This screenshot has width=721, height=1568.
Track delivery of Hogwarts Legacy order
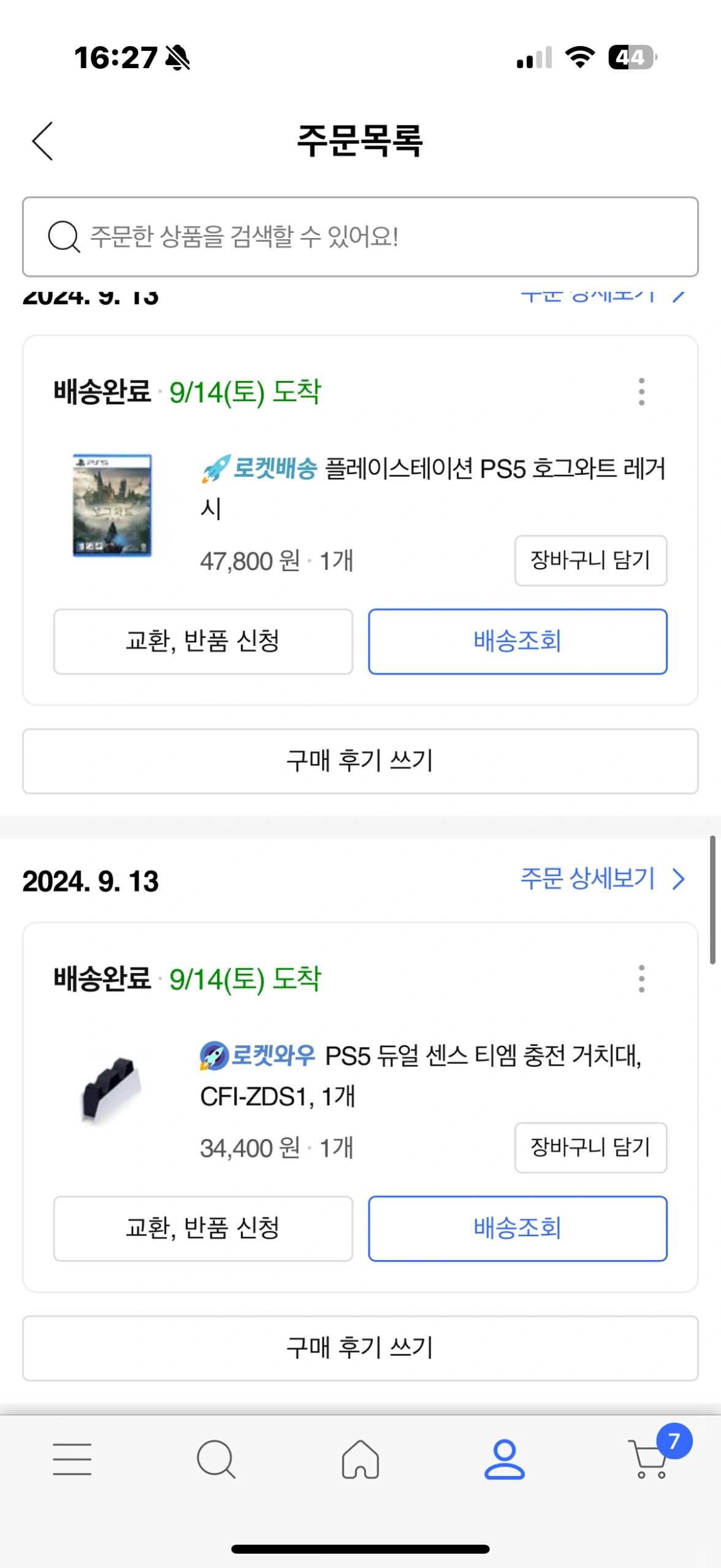pos(517,642)
